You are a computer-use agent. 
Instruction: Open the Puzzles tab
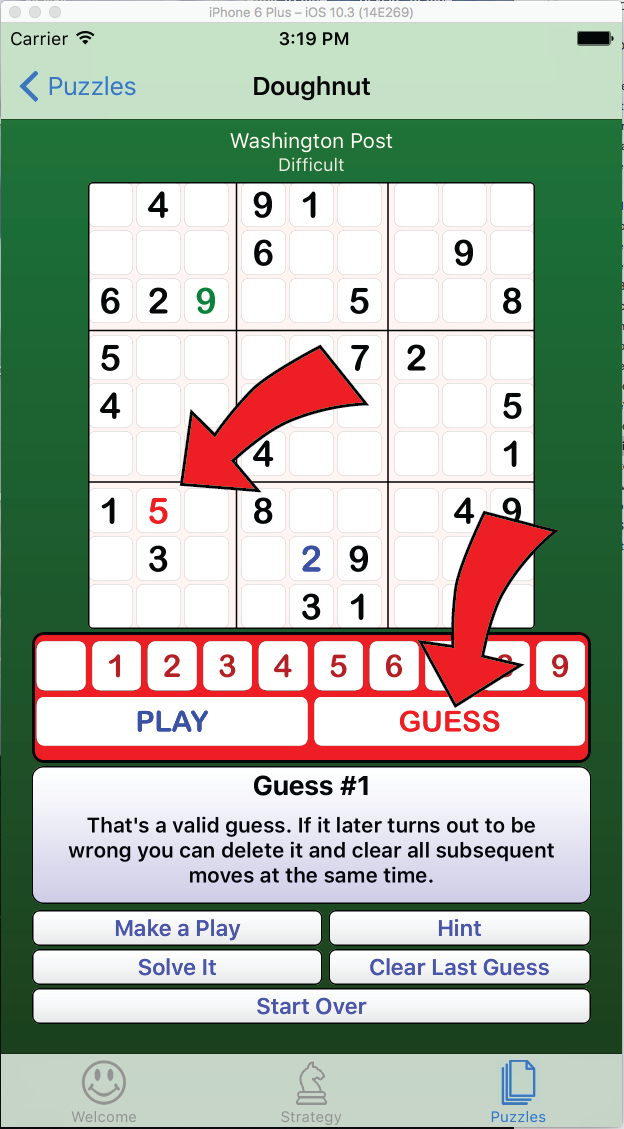[518, 1092]
